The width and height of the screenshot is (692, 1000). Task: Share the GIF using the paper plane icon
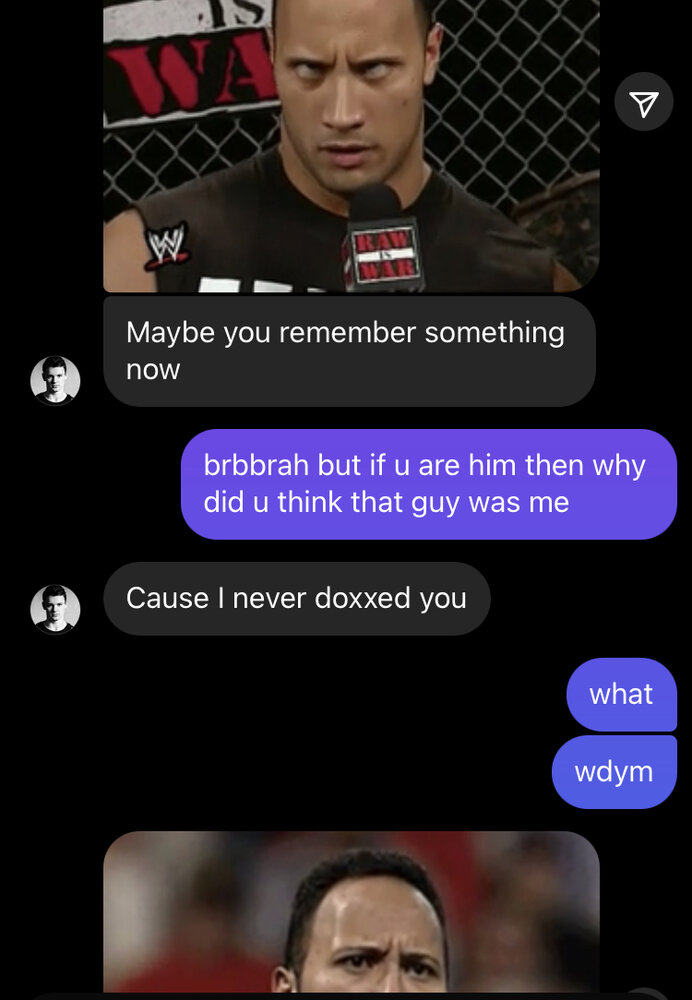[x=644, y=102]
